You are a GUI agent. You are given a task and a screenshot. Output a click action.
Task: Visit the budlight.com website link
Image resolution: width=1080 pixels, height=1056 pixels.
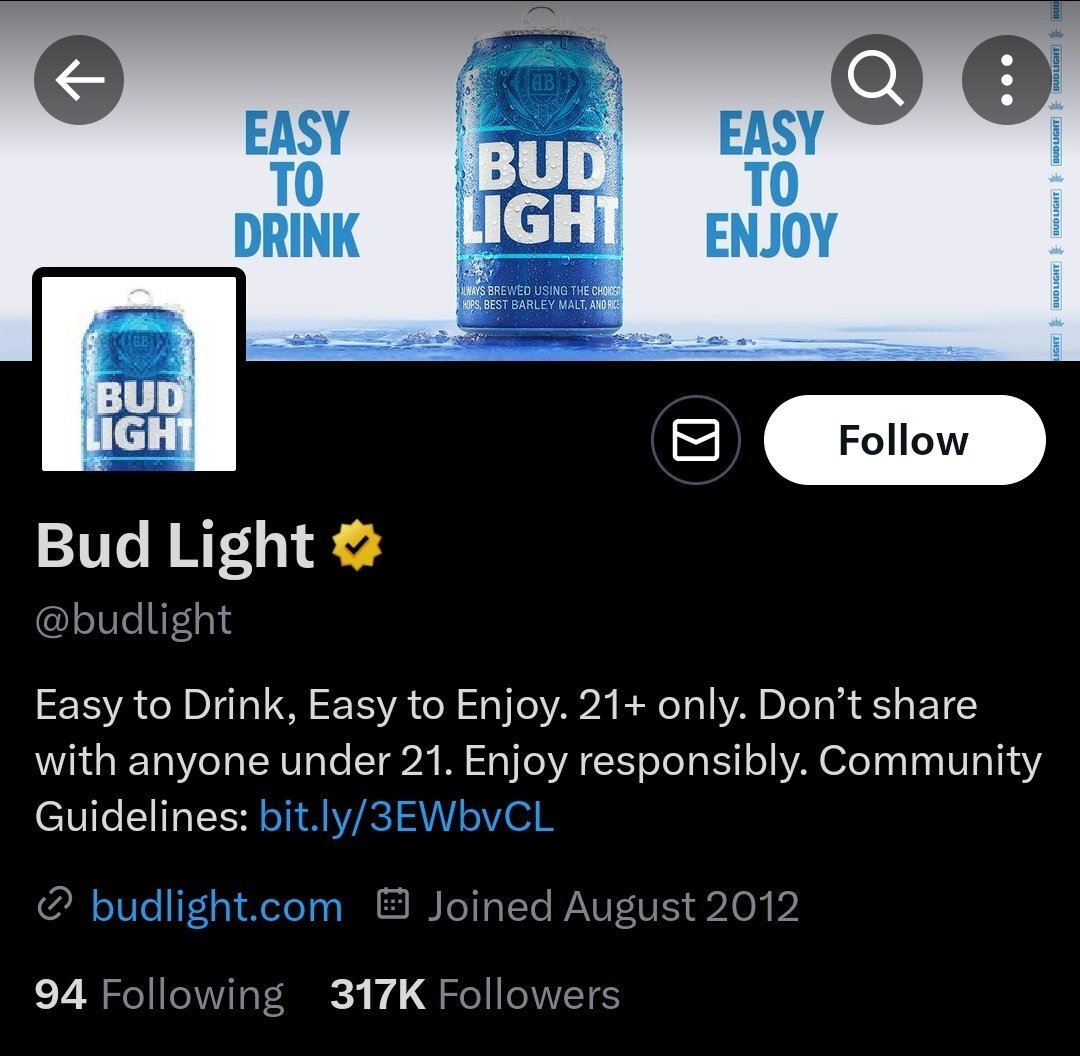(x=216, y=907)
